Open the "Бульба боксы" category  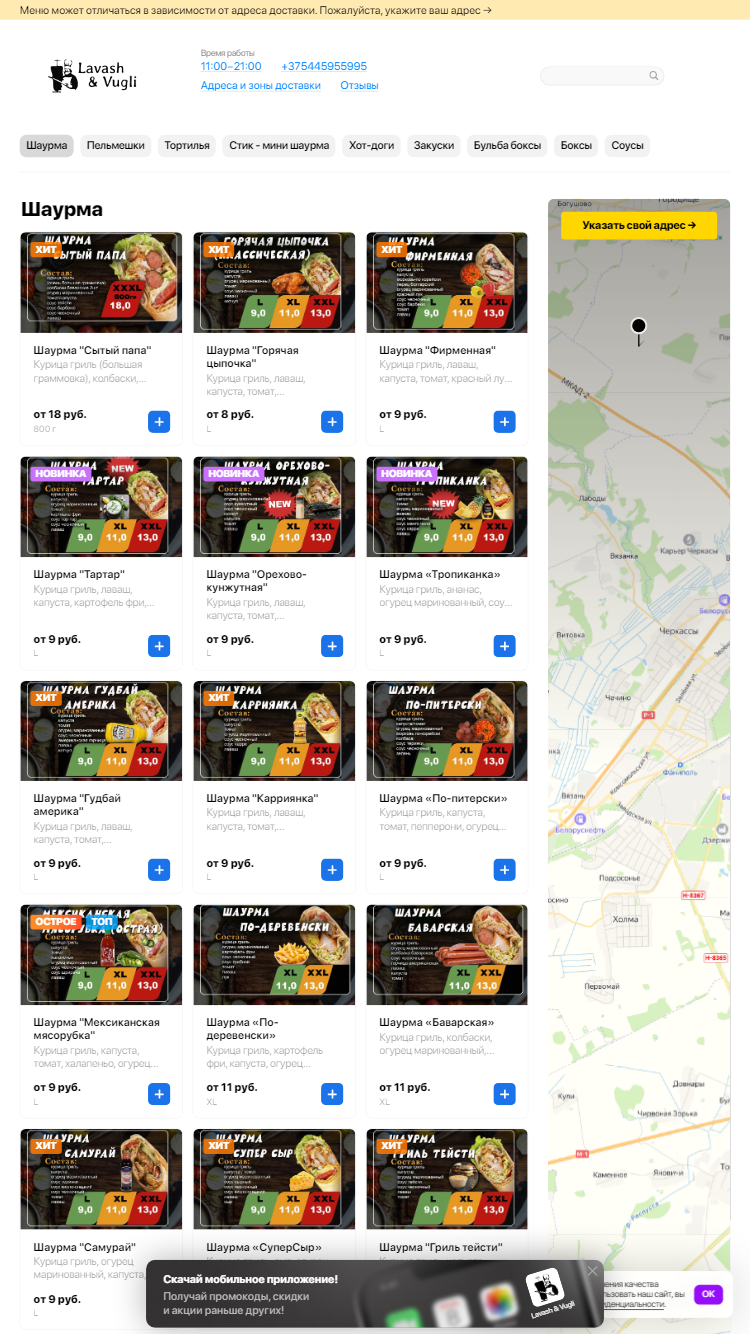click(508, 146)
